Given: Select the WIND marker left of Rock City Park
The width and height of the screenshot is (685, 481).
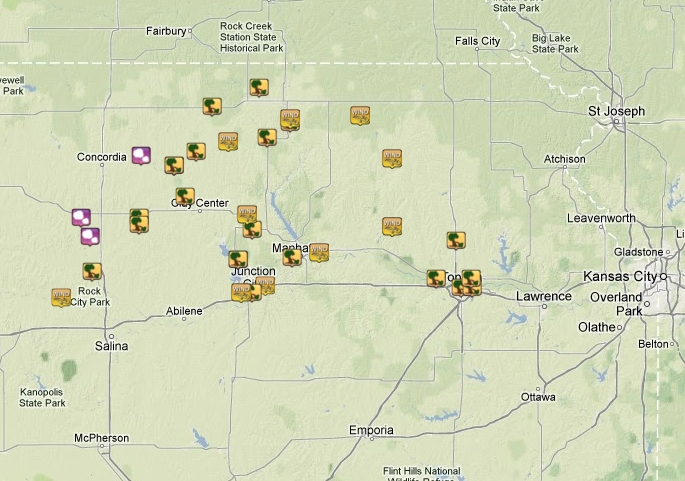Looking at the screenshot, I should (x=62, y=297).
